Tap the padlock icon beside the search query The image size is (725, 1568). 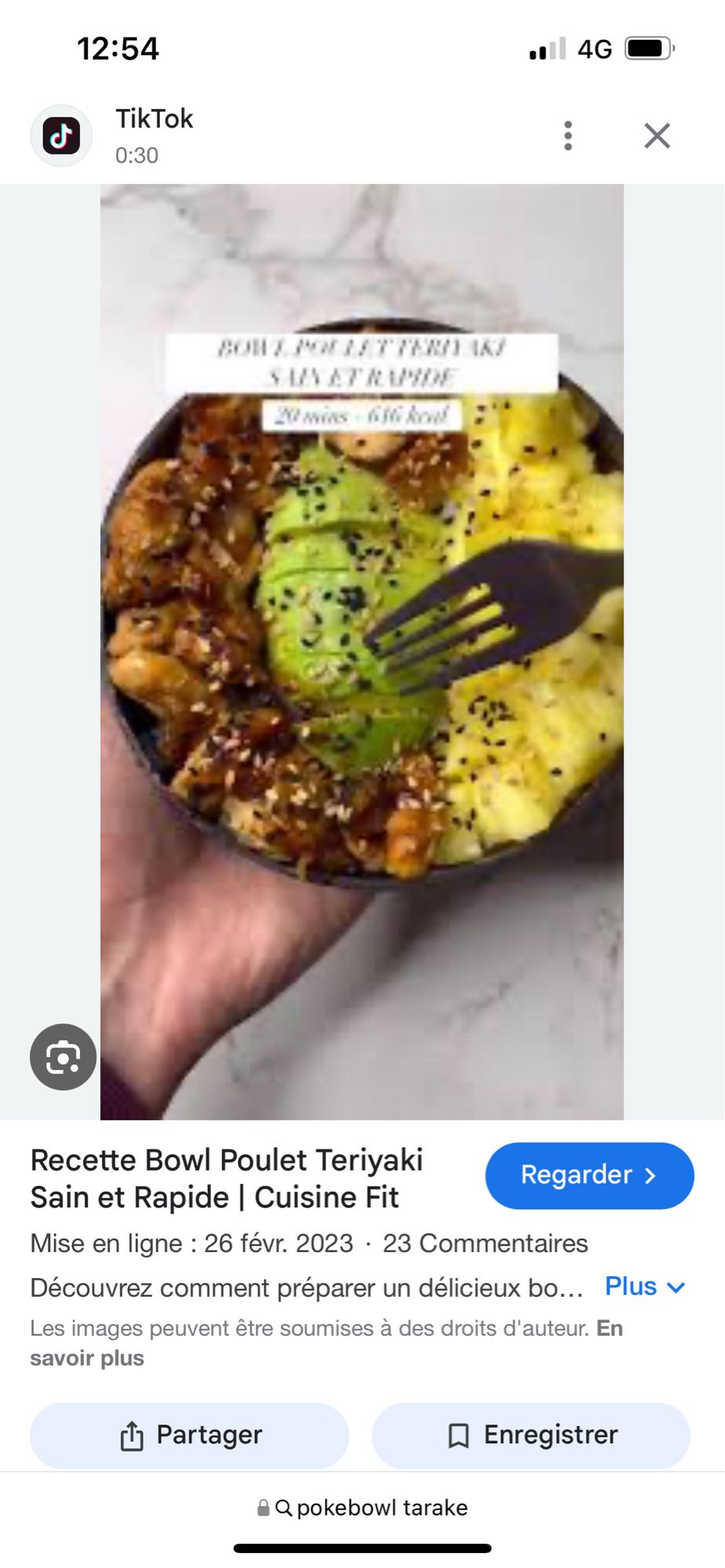263,1507
